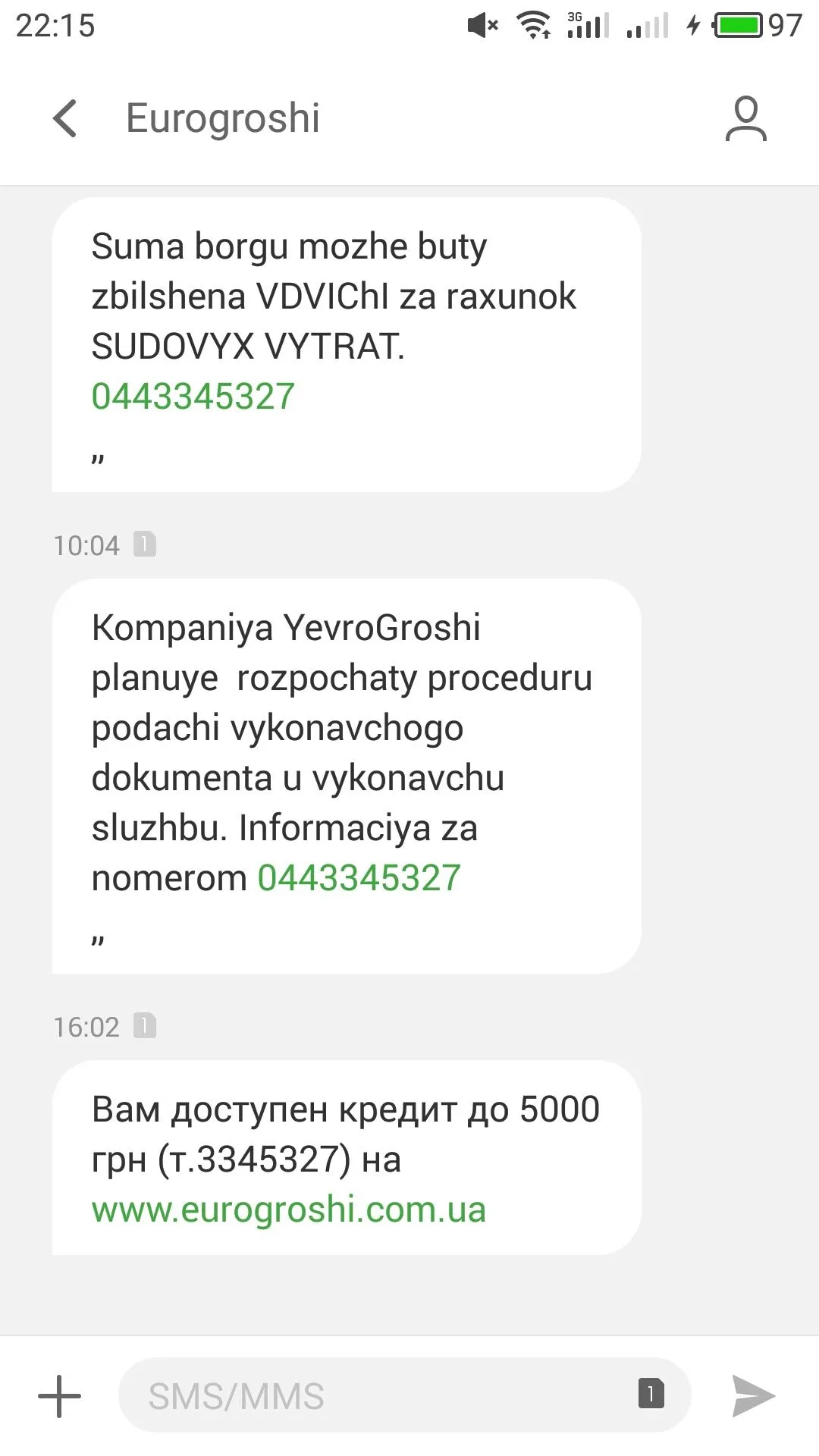Viewport: 819px width, 1456px height.
Task: Call the number in the YevroGroshi message
Action: click(359, 878)
